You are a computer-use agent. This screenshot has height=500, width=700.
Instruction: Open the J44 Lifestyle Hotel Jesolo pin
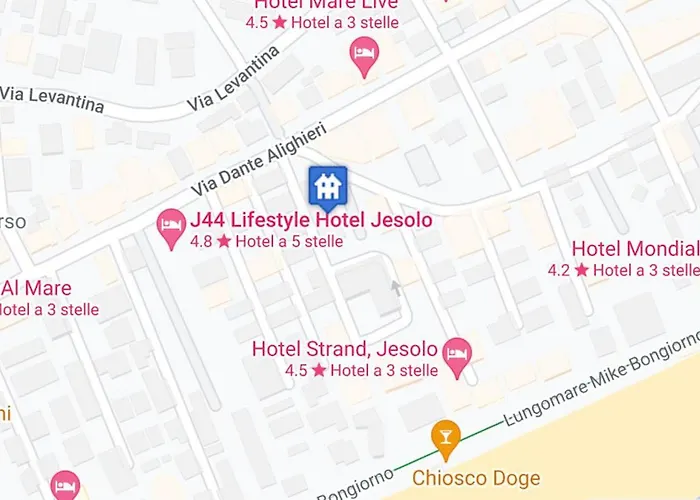[171, 227]
